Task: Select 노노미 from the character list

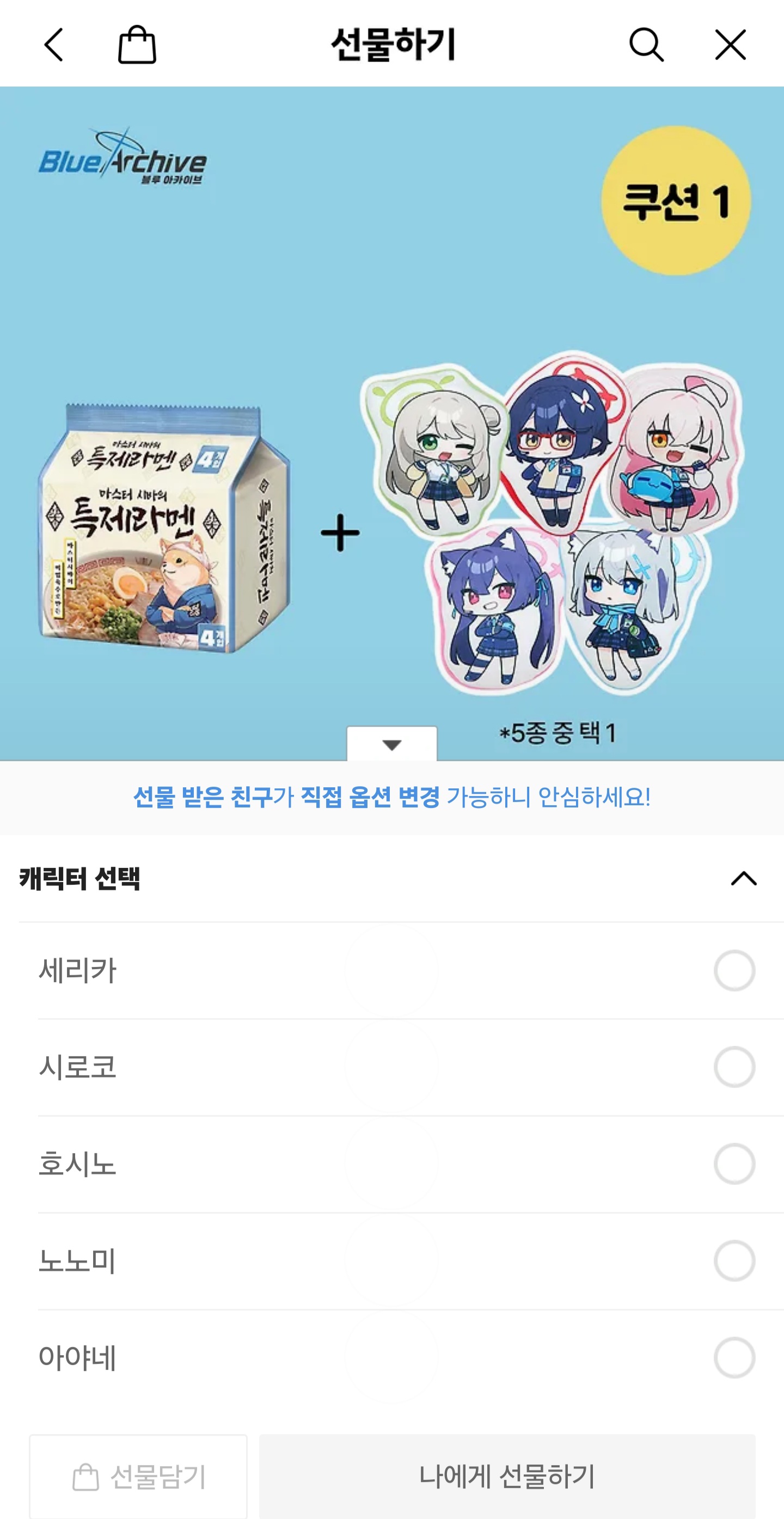Action: pos(734,1261)
